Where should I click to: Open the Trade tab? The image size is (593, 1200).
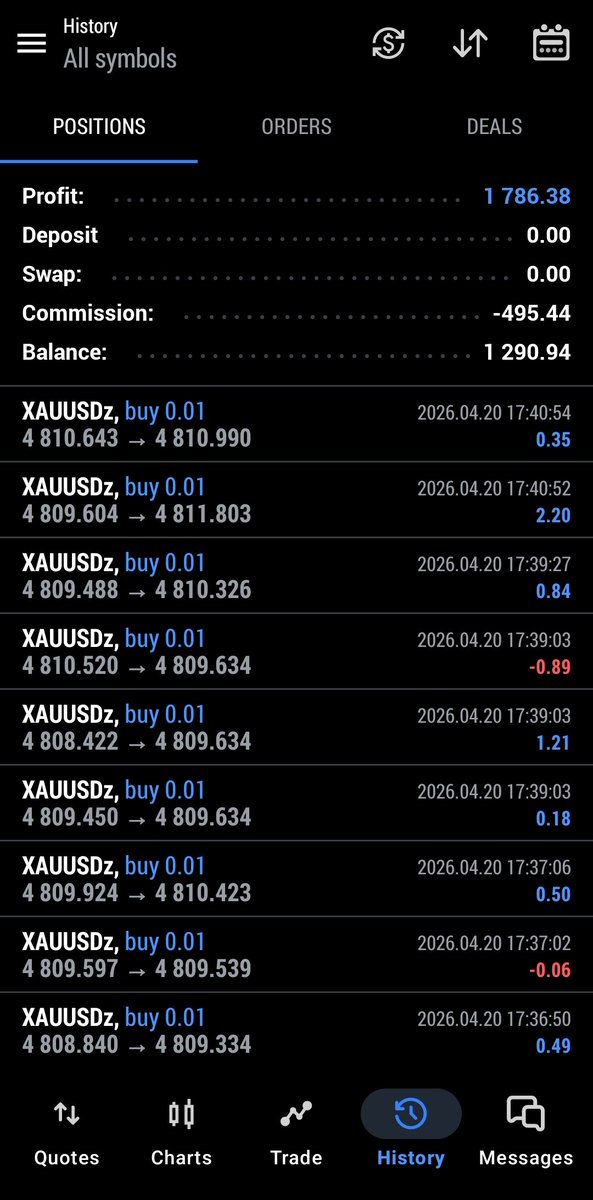tap(296, 1133)
